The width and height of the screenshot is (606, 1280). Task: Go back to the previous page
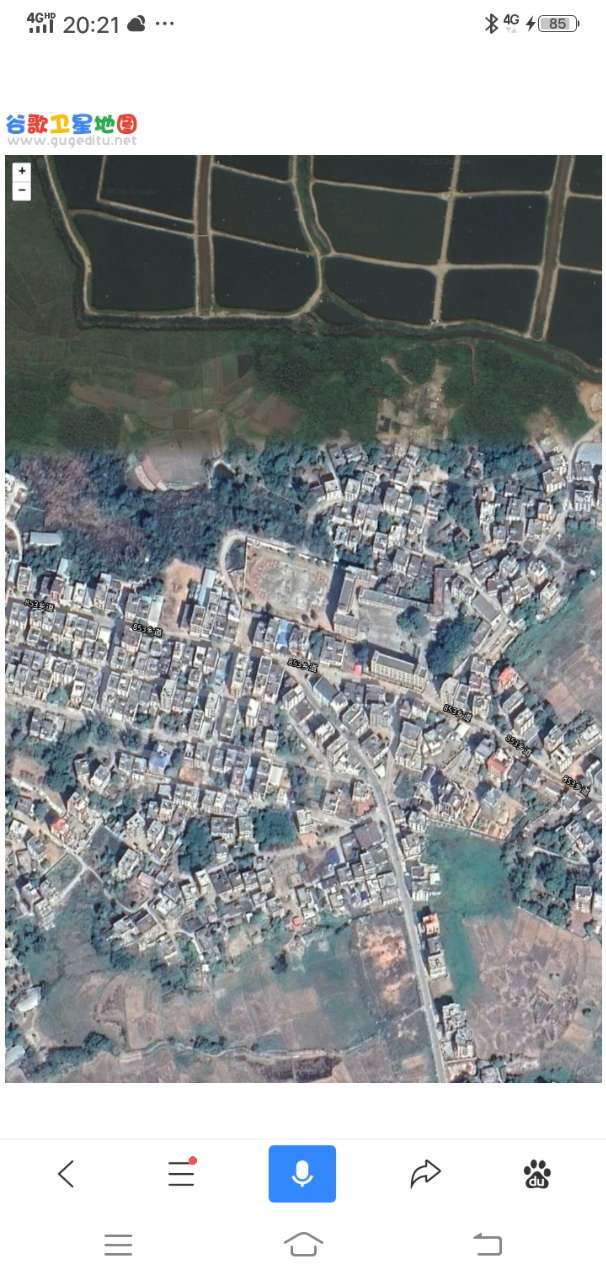click(66, 1173)
